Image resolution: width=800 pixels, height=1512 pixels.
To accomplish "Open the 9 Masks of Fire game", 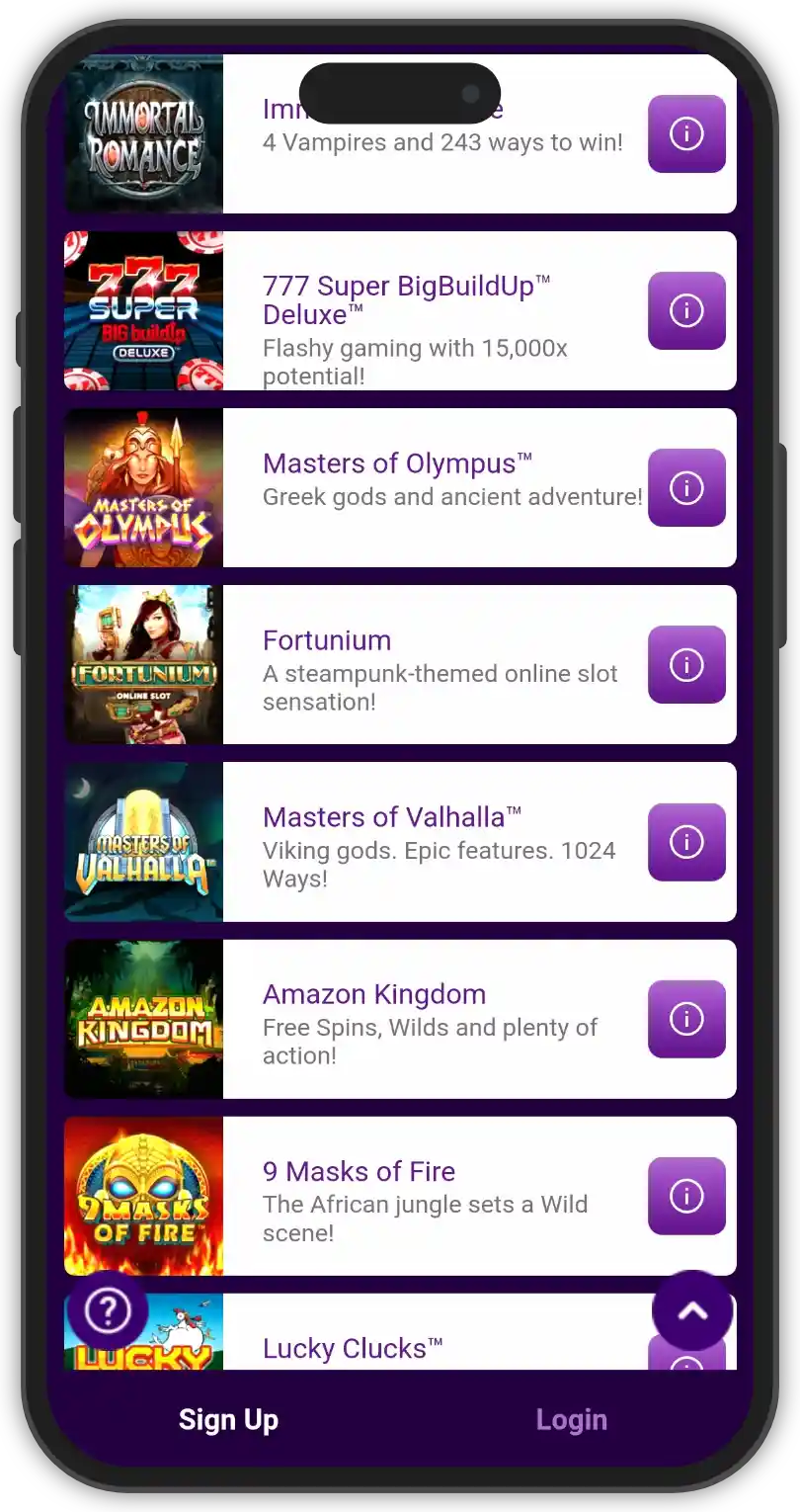I will [144, 1196].
